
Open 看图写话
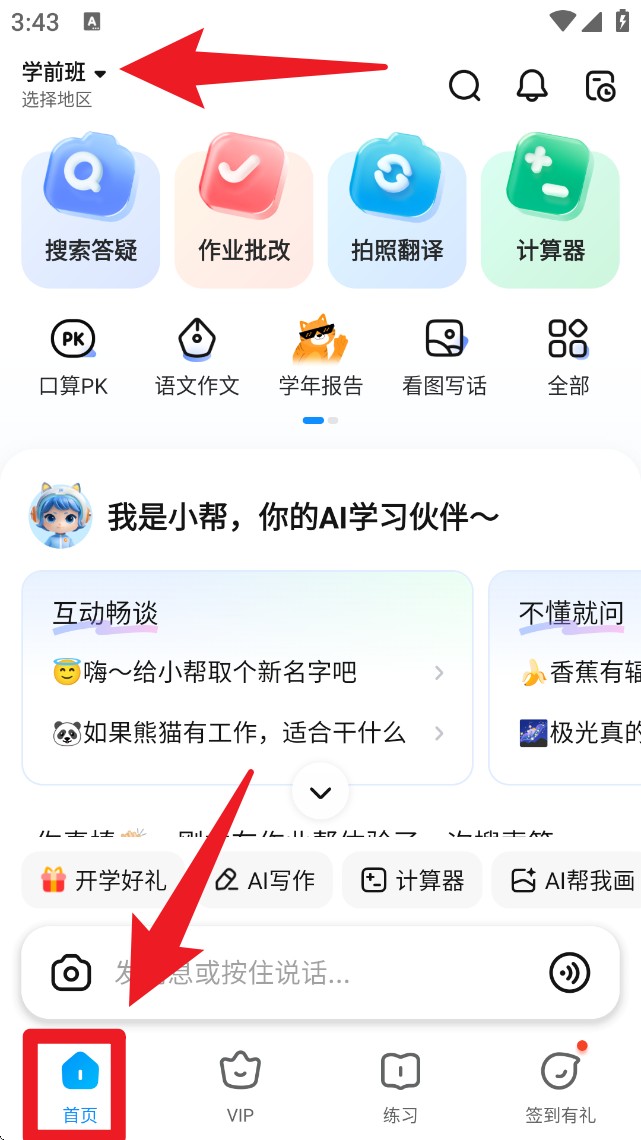tap(444, 358)
